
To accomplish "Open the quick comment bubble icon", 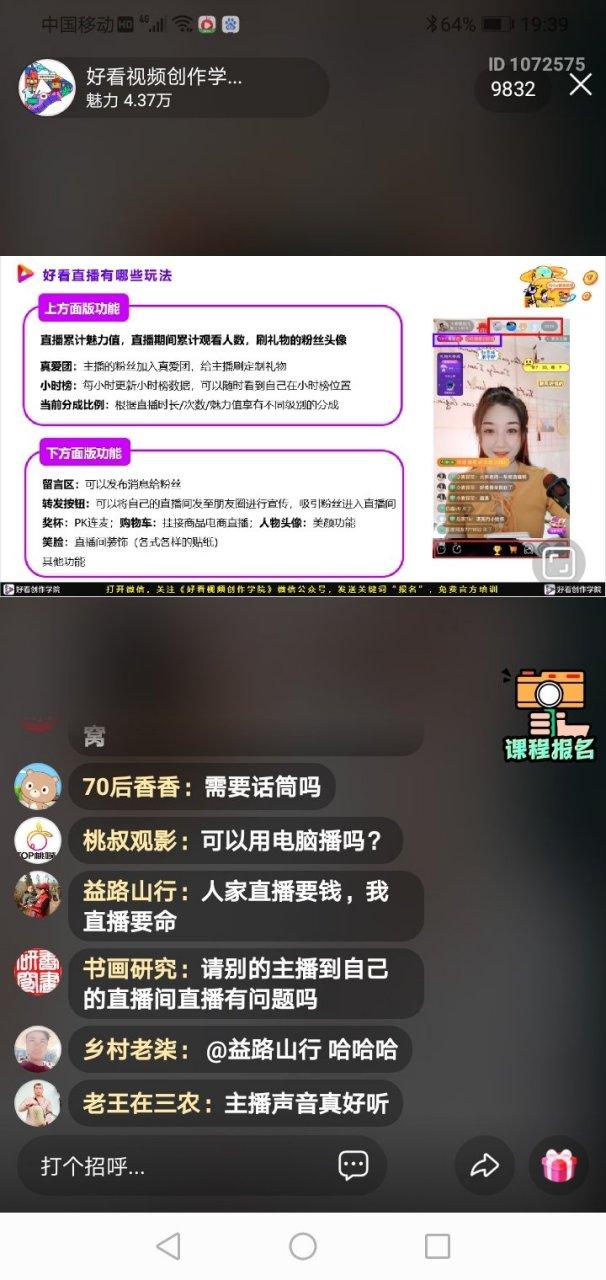I will coord(353,1165).
